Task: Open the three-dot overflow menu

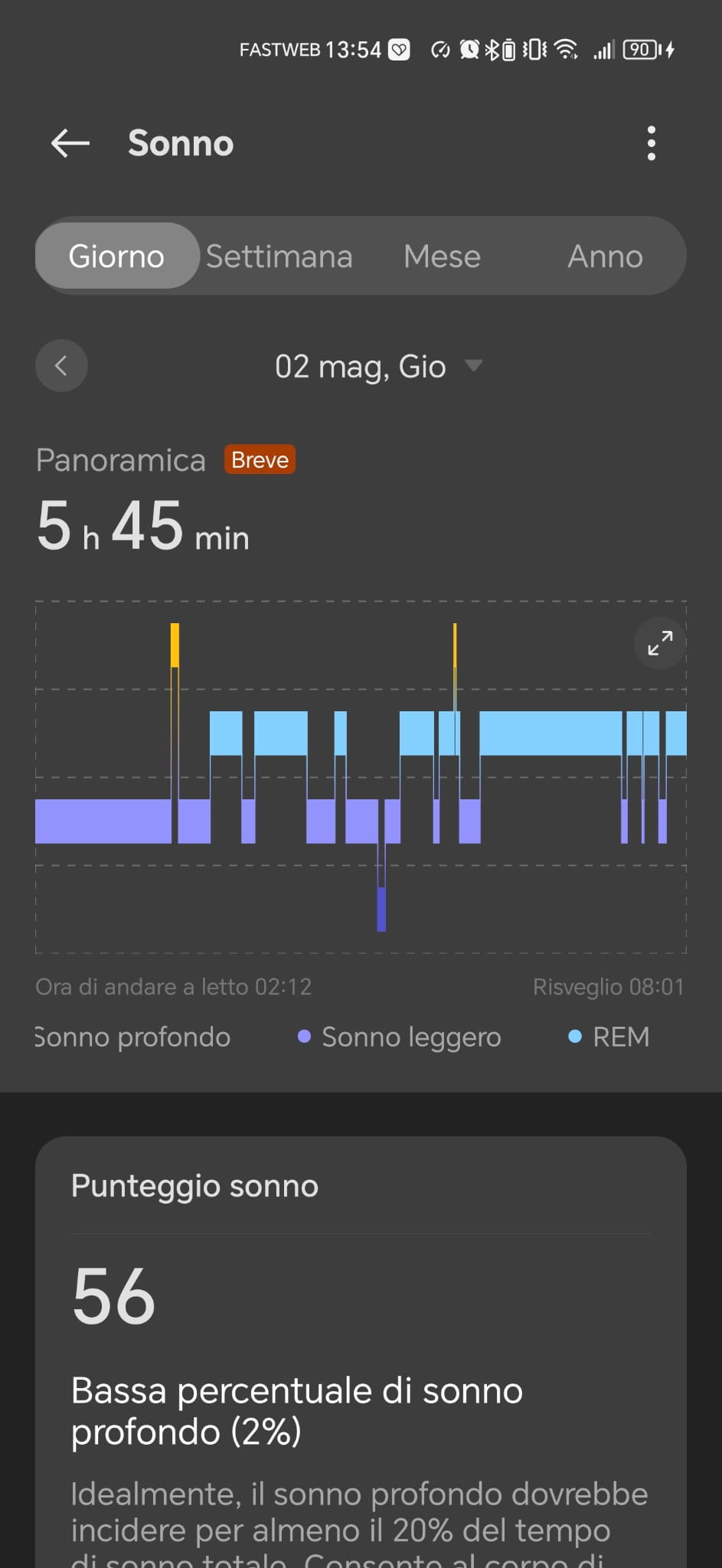Action: tap(652, 143)
